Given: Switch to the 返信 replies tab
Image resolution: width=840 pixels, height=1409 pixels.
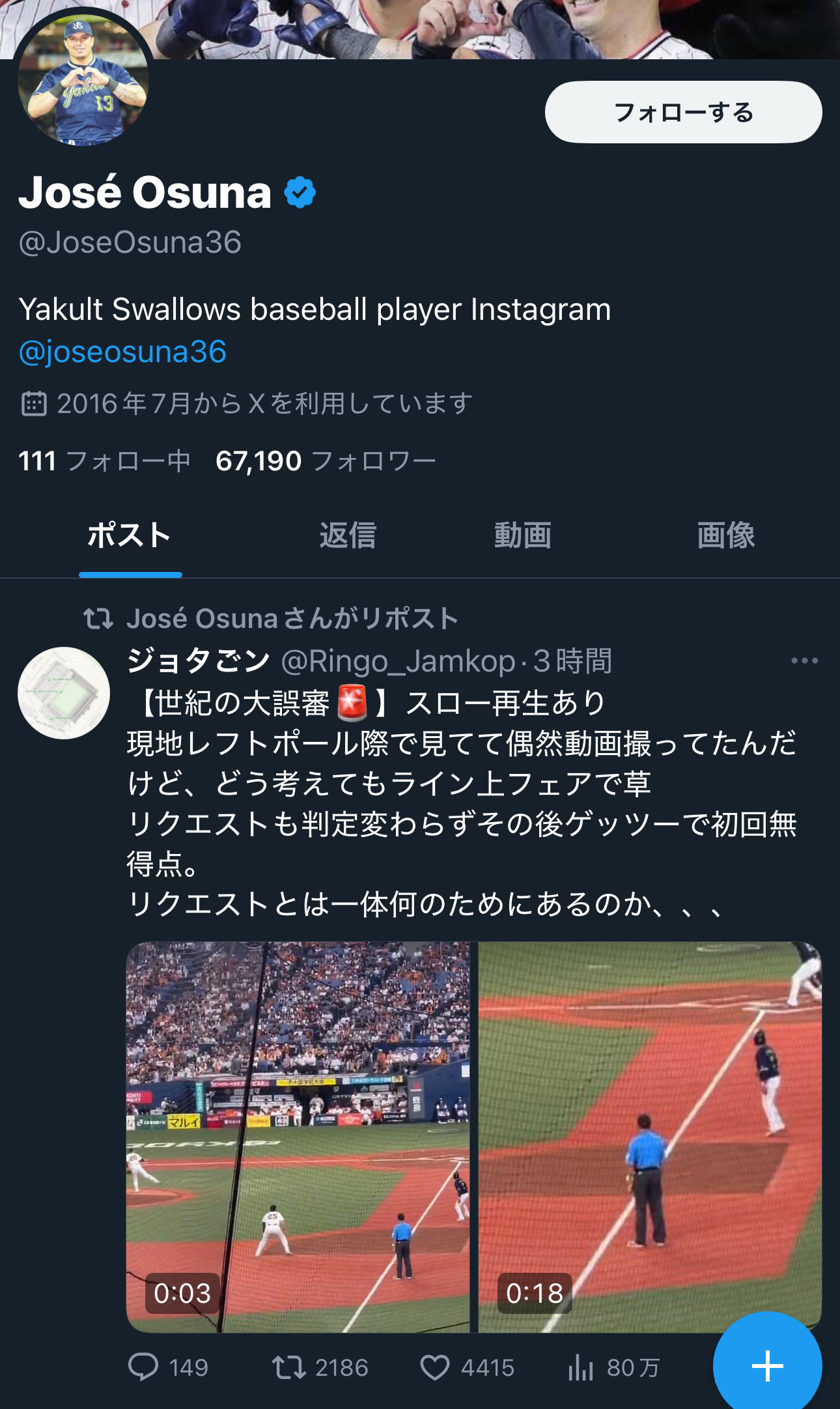Looking at the screenshot, I should pyautogui.click(x=348, y=535).
